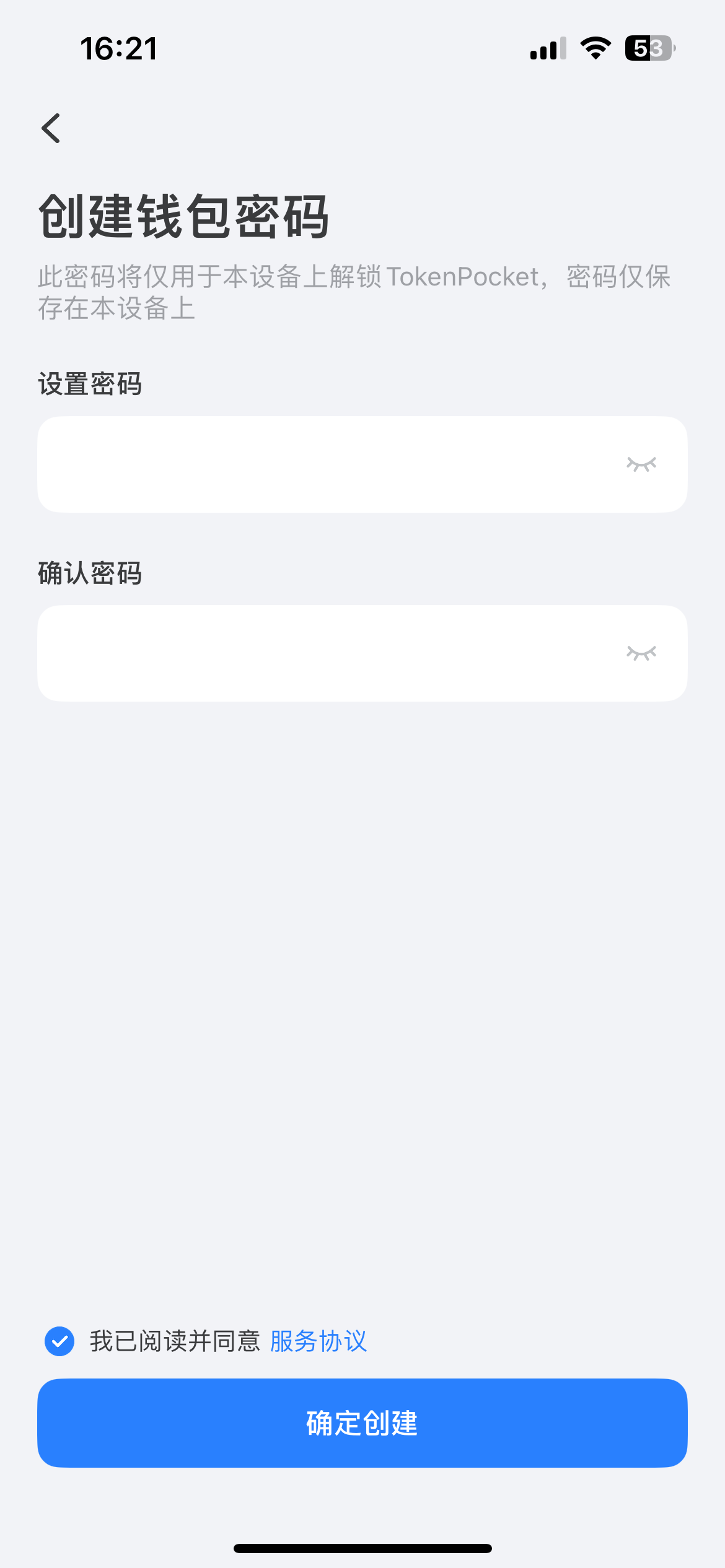Tap the 确定创建 button
The width and height of the screenshot is (725, 1568).
click(362, 1423)
